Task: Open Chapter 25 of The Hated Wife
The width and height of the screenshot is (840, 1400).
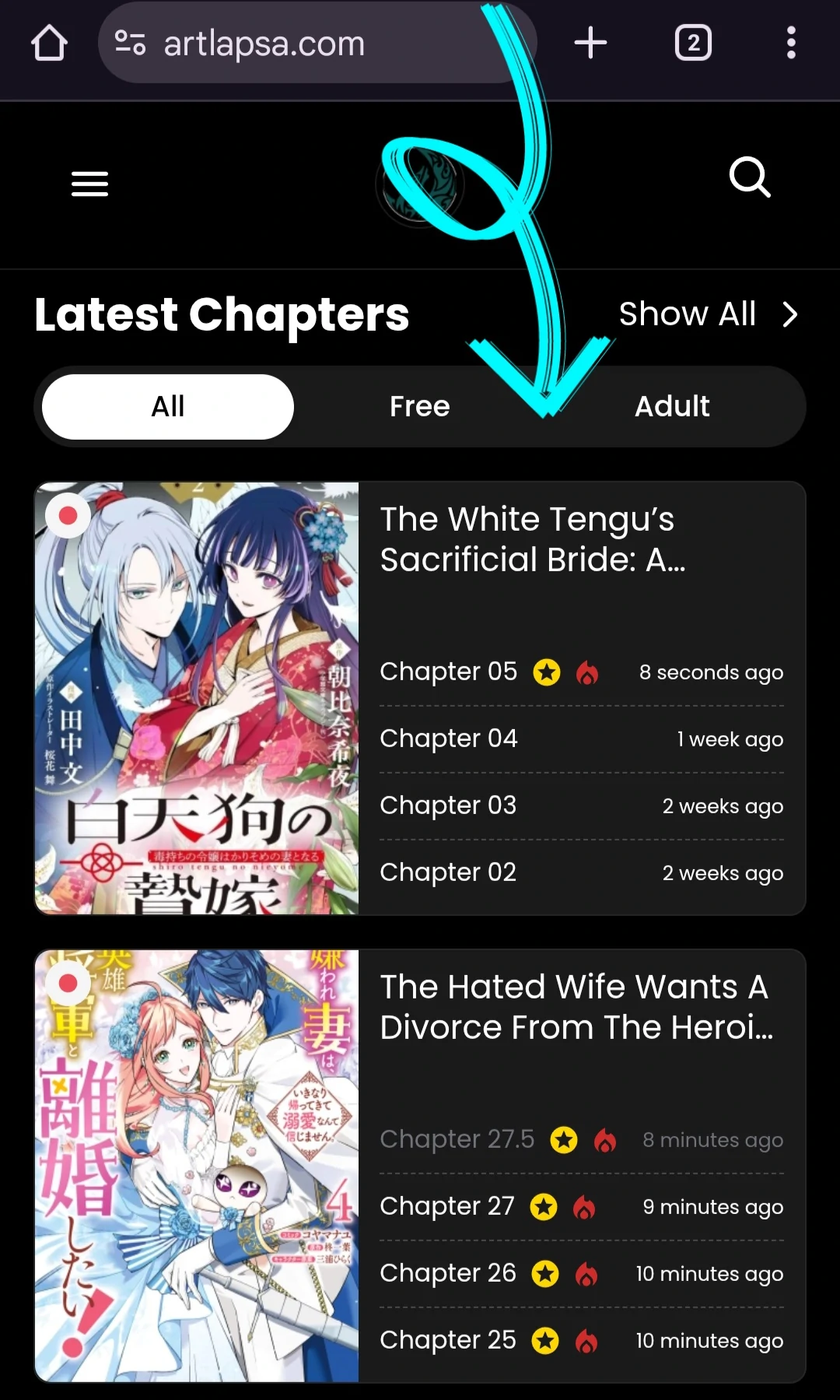Action: (x=448, y=1340)
